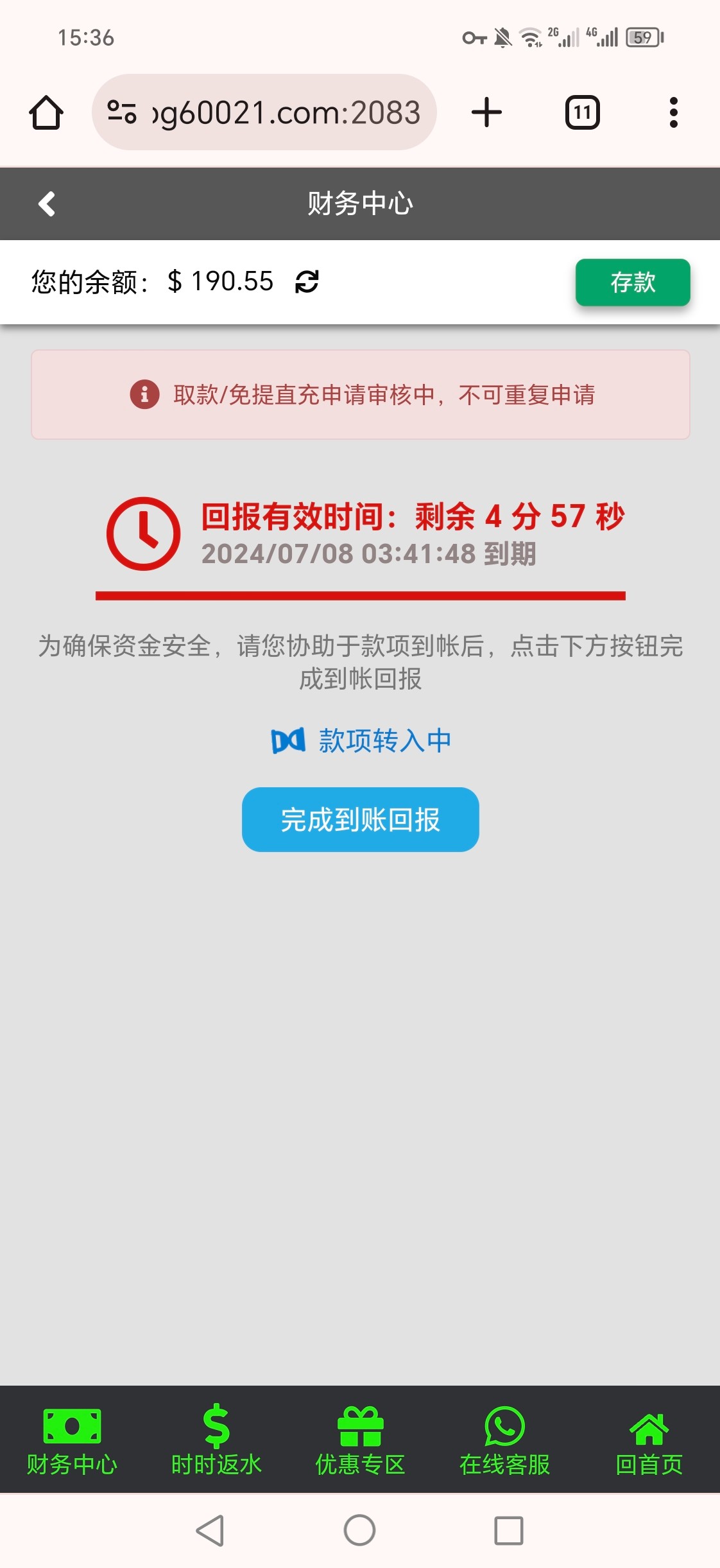View the 11 open tabs
720x1568 pixels.
coord(582,112)
